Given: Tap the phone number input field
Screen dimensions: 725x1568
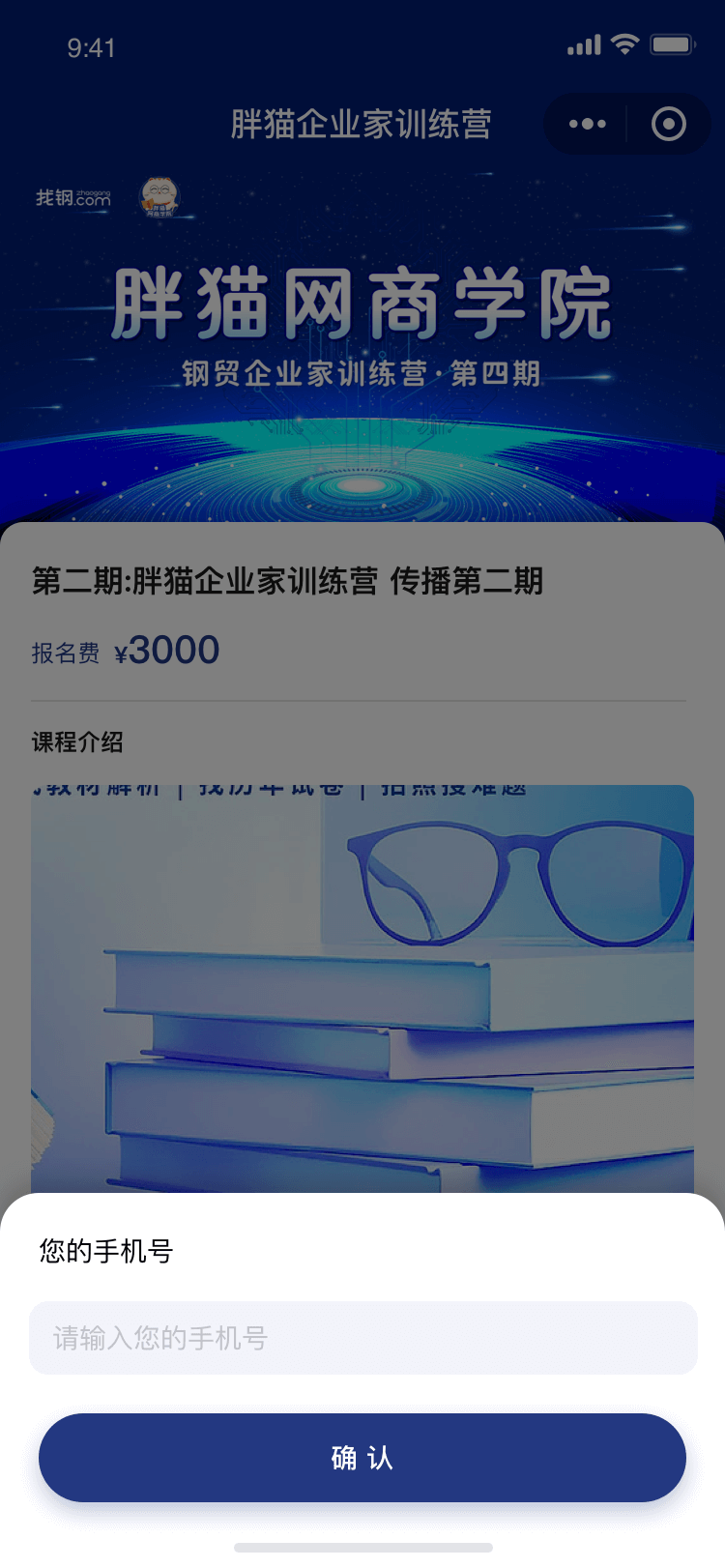Looking at the screenshot, I should (362, 1338).
